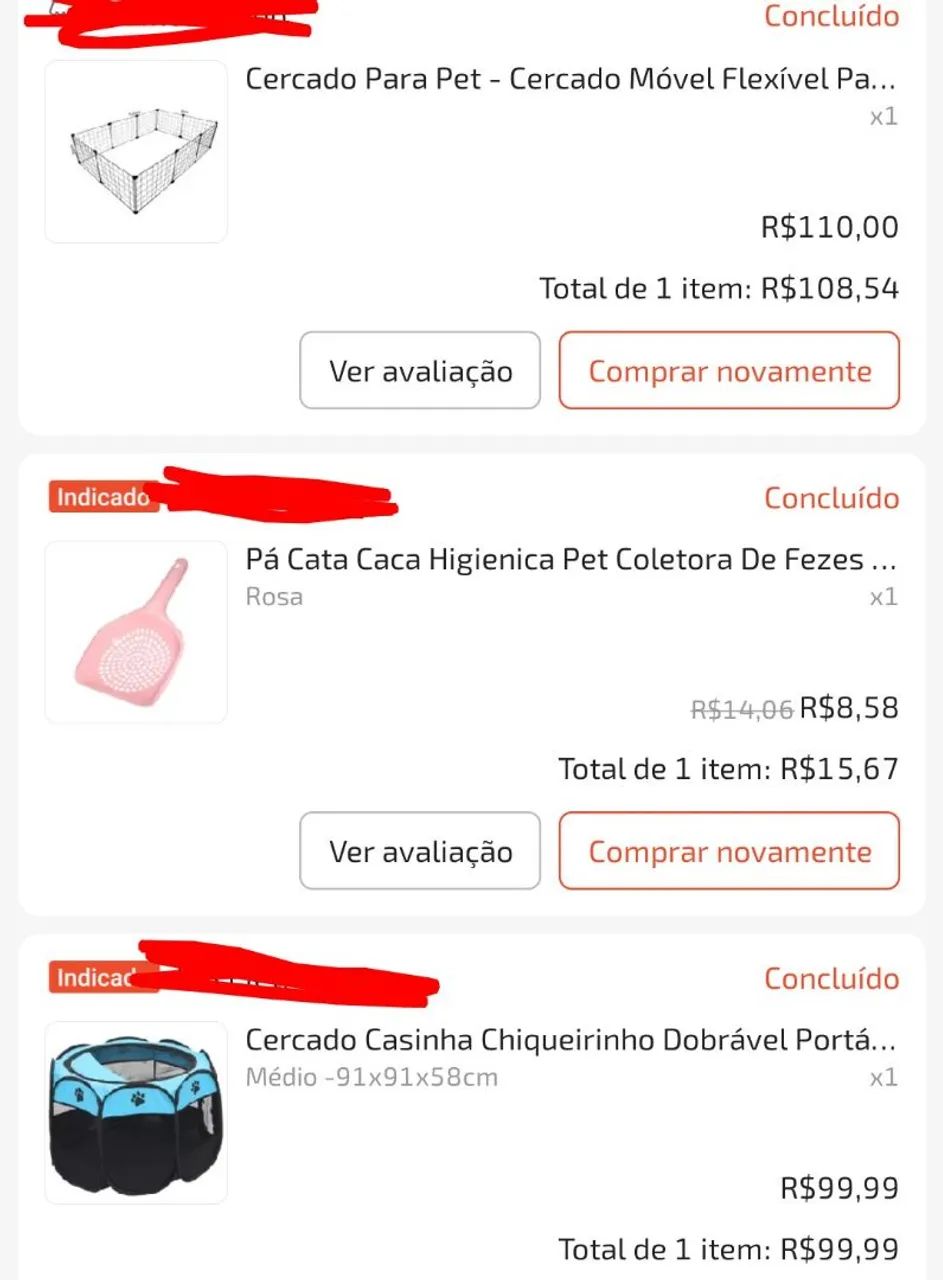Select the Concluído status of the first order
This screenshot has height=1280, width=943.
(831, 17)
